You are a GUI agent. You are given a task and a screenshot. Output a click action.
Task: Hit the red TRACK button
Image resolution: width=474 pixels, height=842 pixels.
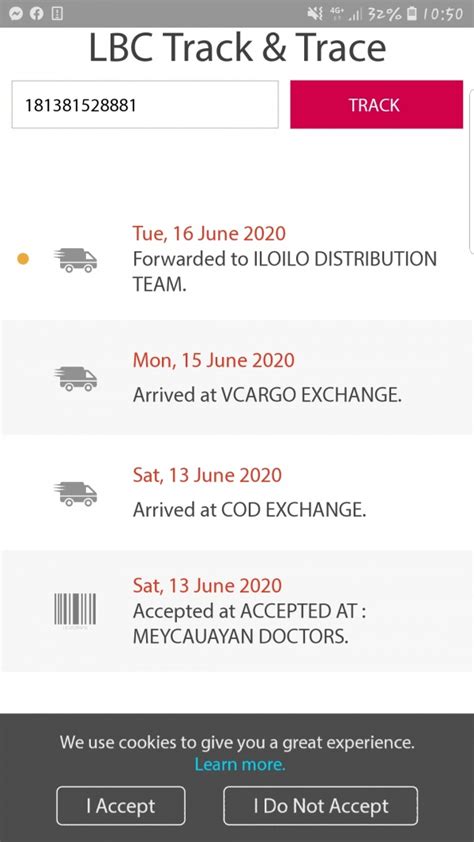(x=376, y=105)
